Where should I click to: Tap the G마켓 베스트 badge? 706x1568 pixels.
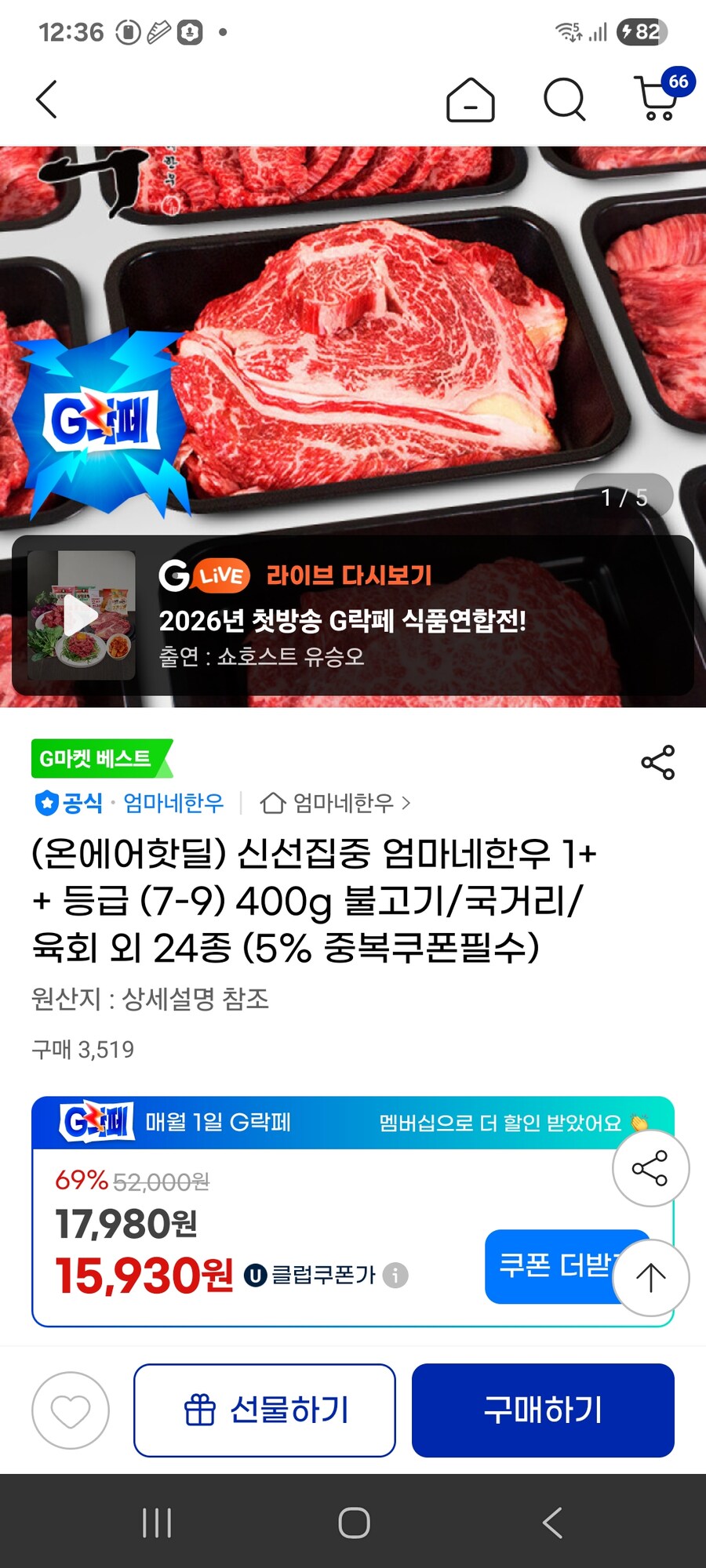(97, 757)
